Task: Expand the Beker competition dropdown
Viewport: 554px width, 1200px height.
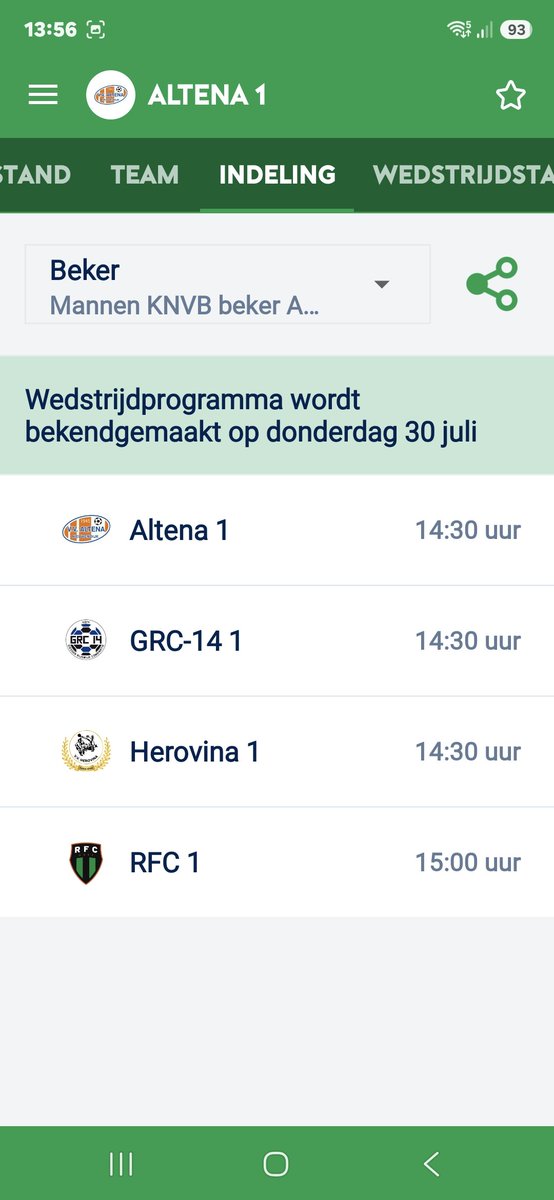Action: pos(227,285)
